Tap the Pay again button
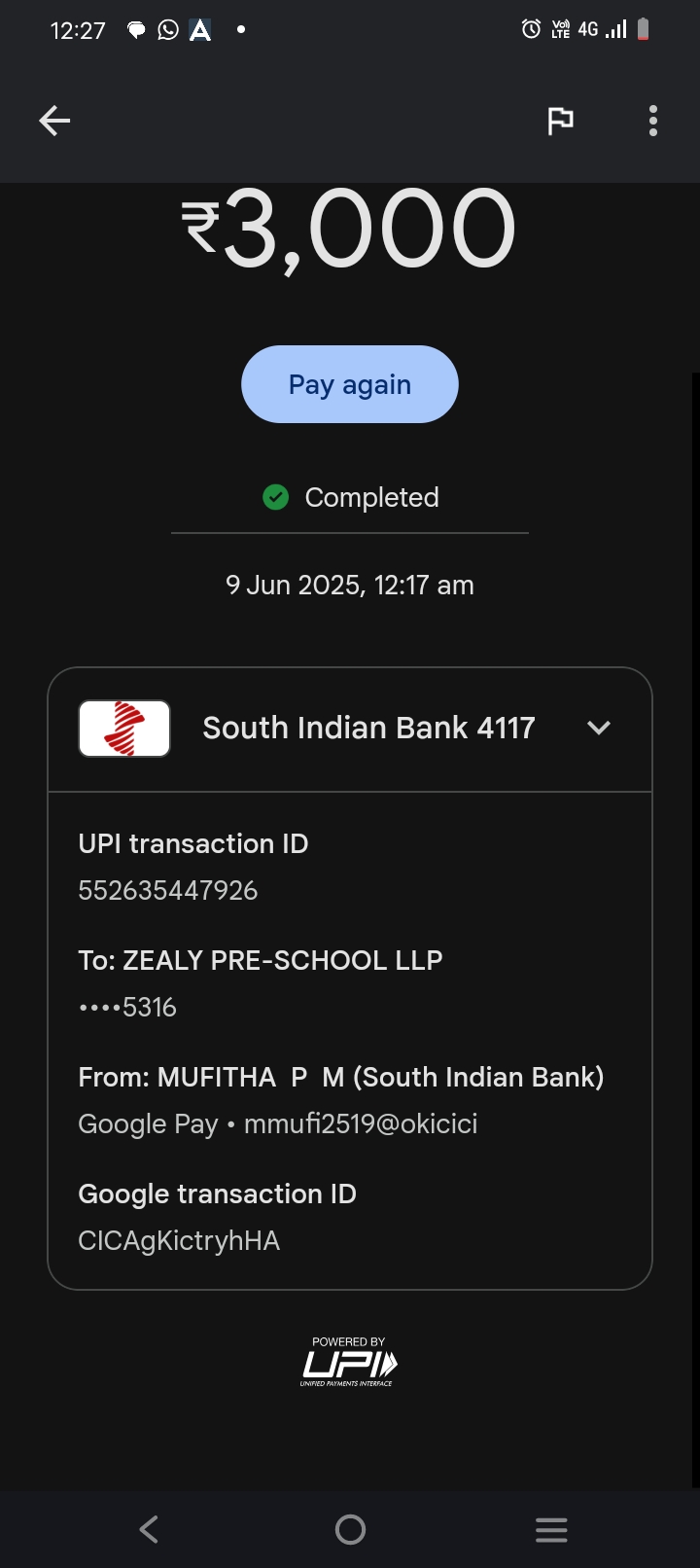Screen dimensions: 700x1568 tap(350, 384)
